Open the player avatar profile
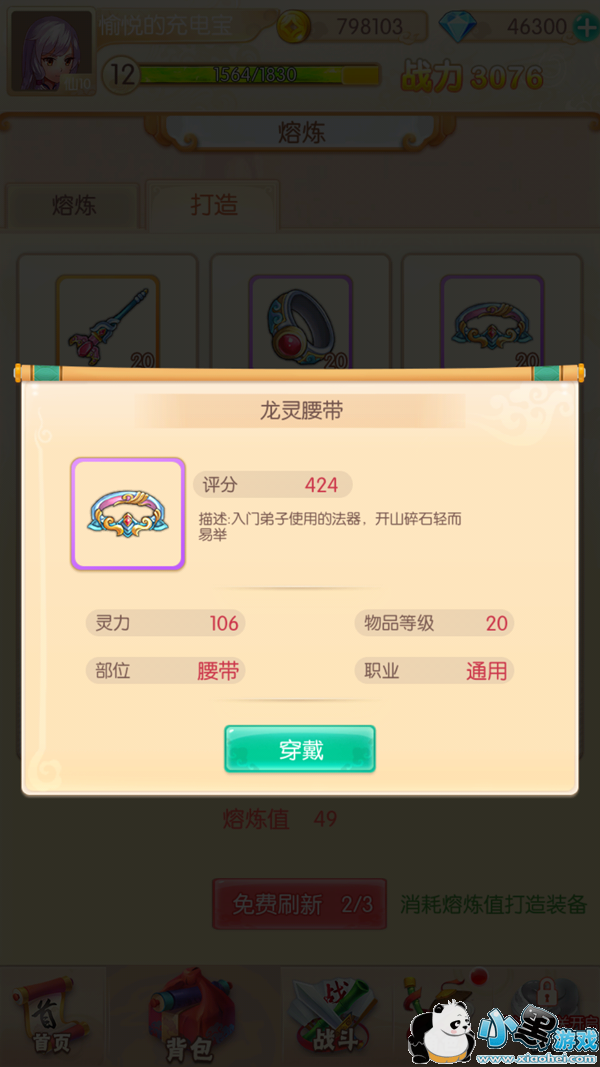600x1067 pixels. click(51, 52)
